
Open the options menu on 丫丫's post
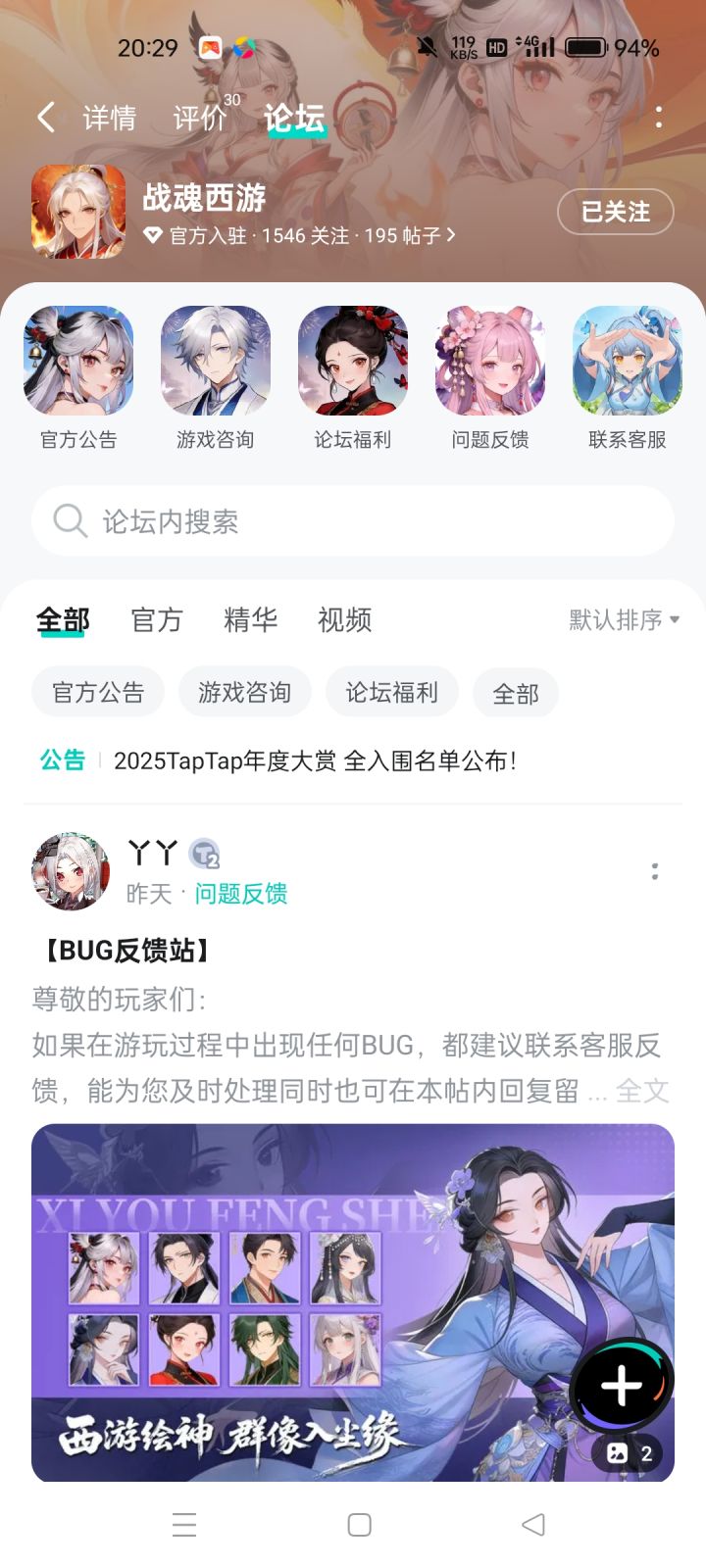pos(655,870)
